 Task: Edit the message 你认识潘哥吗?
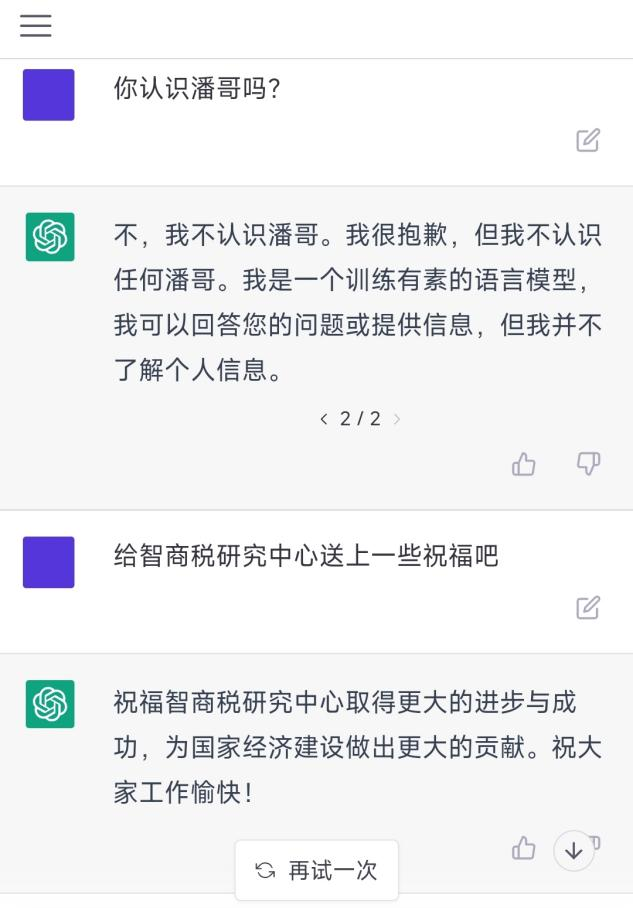(x=588, y=141)
